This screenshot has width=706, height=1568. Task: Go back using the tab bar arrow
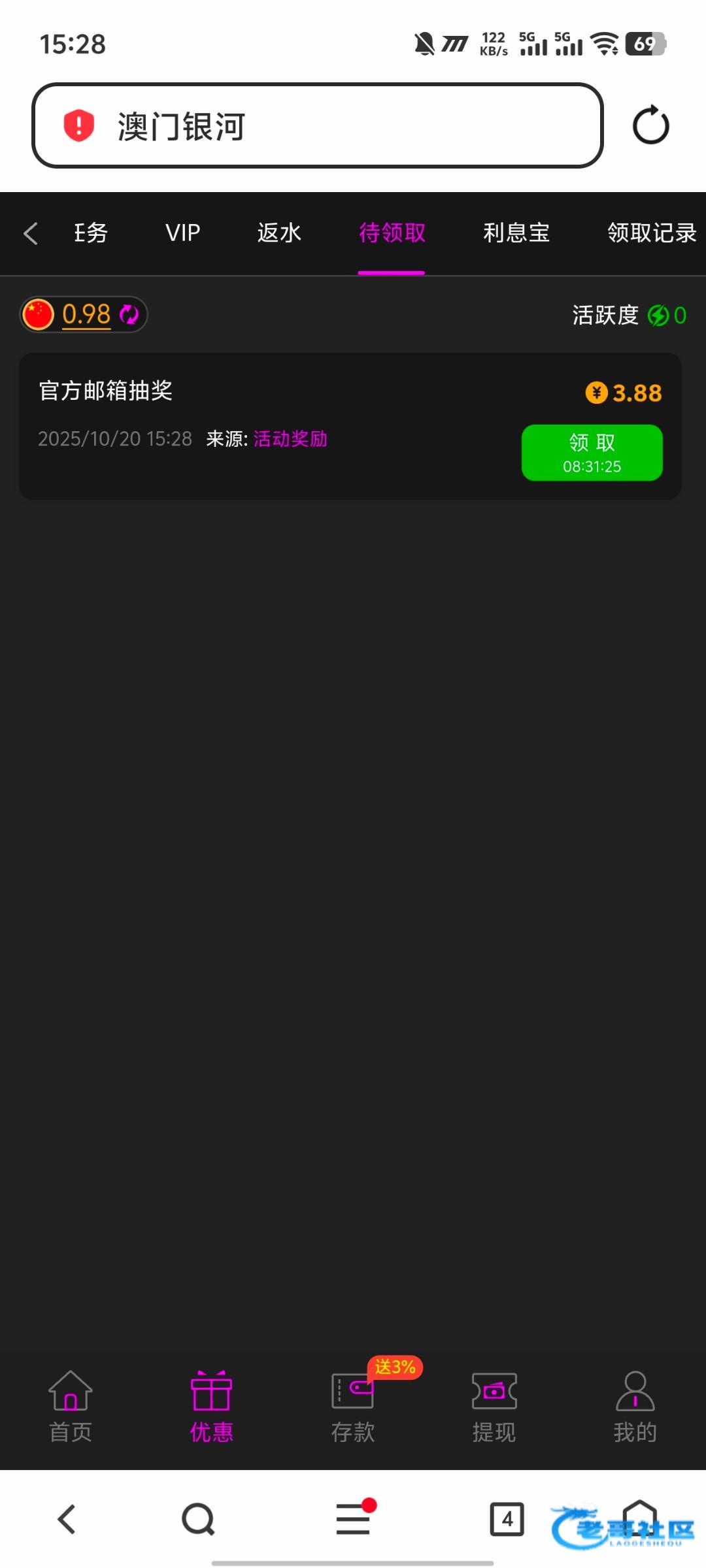coord(31,233)
